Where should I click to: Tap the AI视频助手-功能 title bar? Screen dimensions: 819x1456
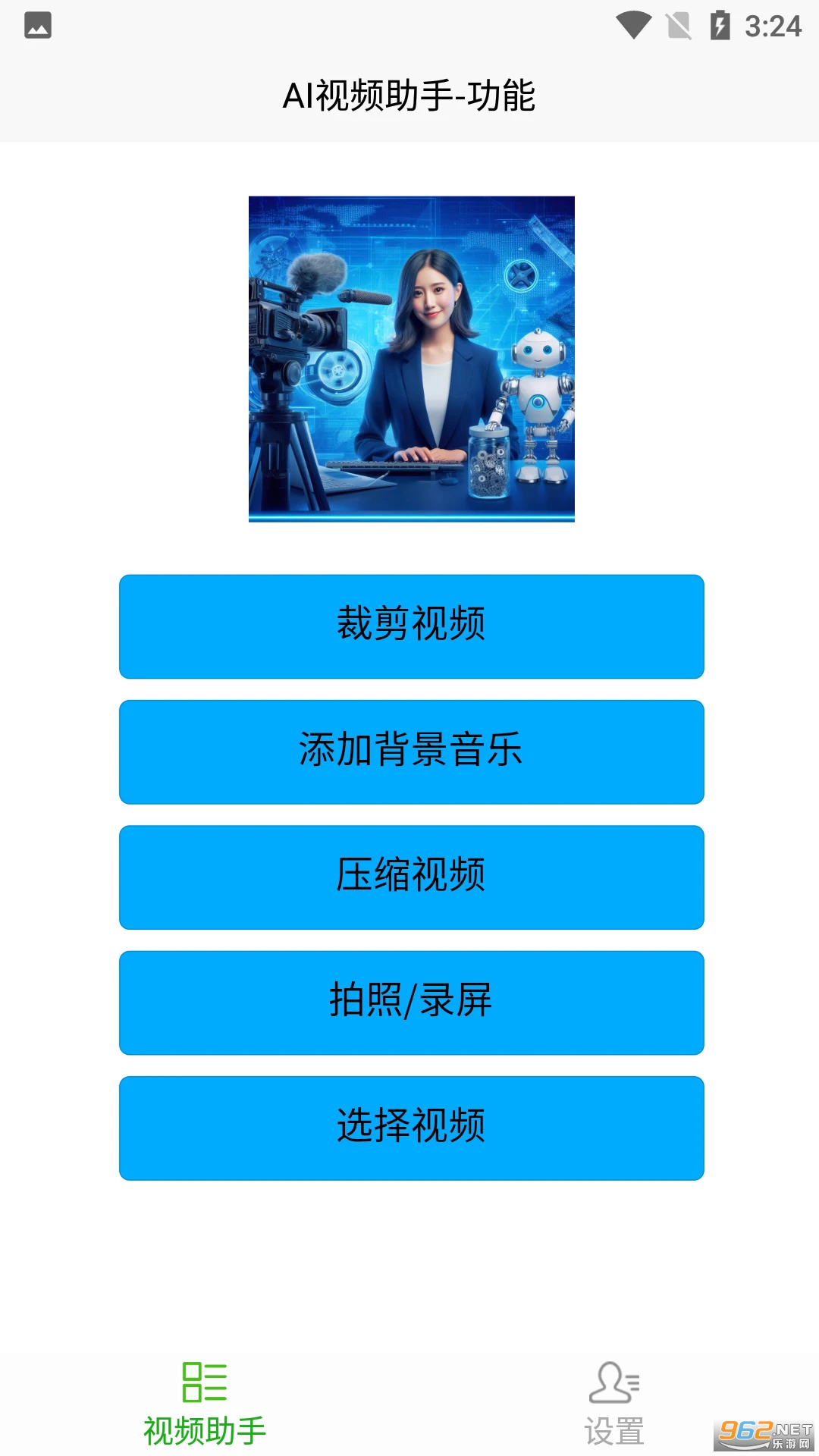pyautogui.click(x=409, y=96)
